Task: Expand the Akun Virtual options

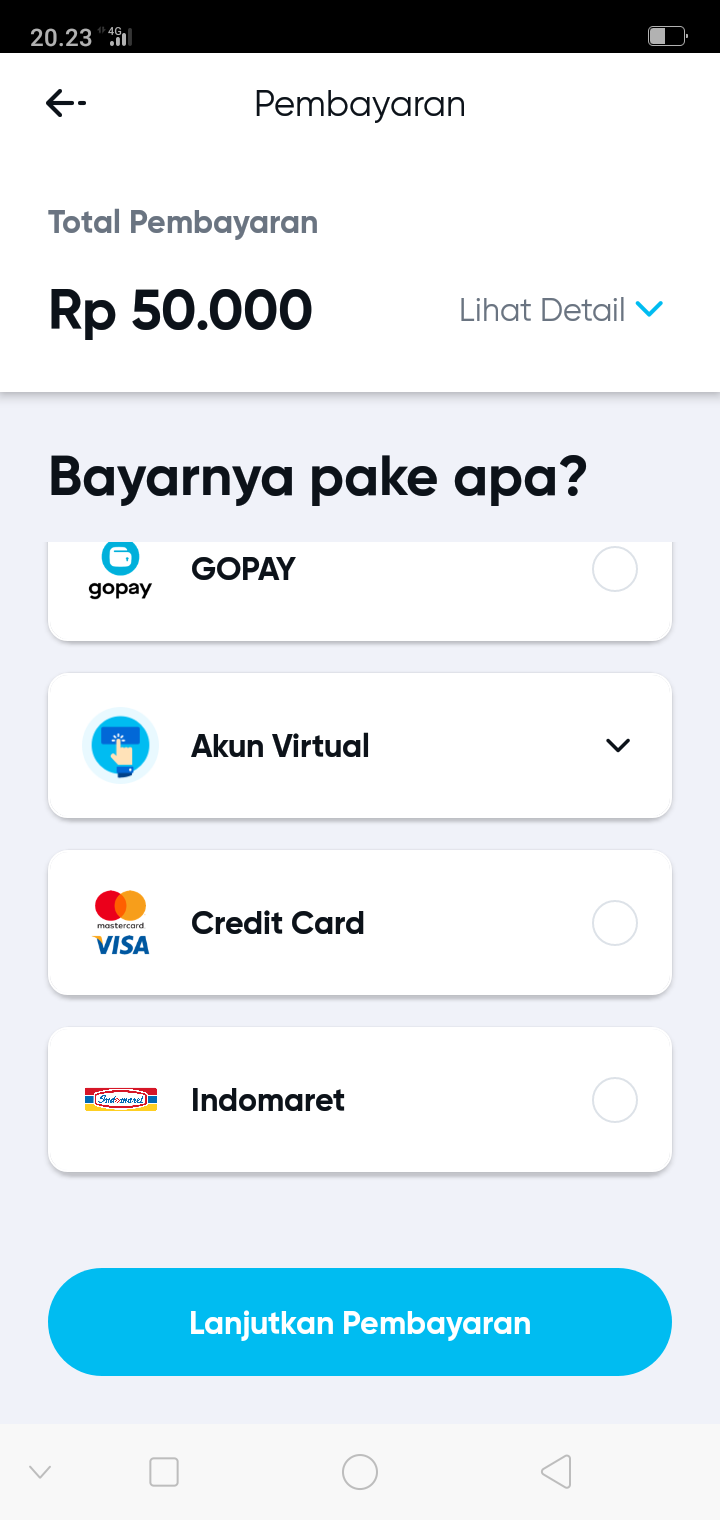Action: coord(618,745)
